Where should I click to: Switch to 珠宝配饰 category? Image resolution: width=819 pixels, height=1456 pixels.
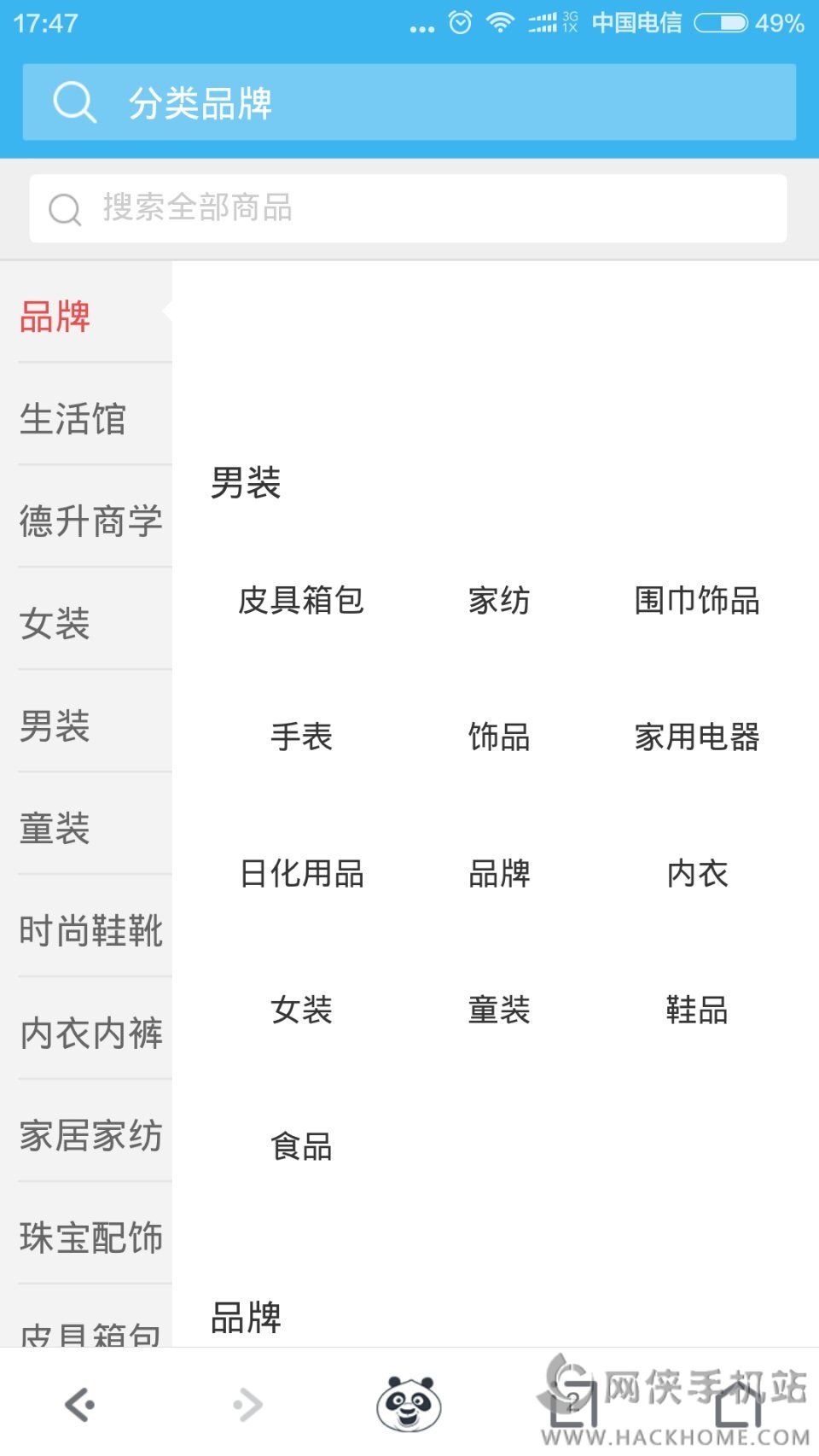coord(90,1238)
